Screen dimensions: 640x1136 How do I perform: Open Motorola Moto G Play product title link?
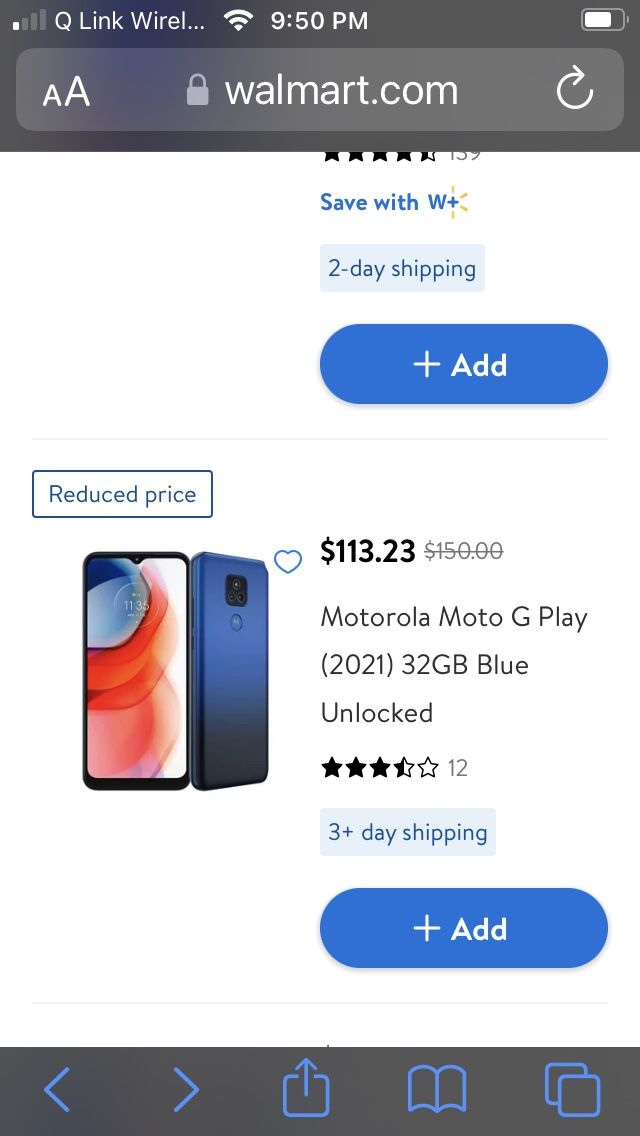click(453, 664)
